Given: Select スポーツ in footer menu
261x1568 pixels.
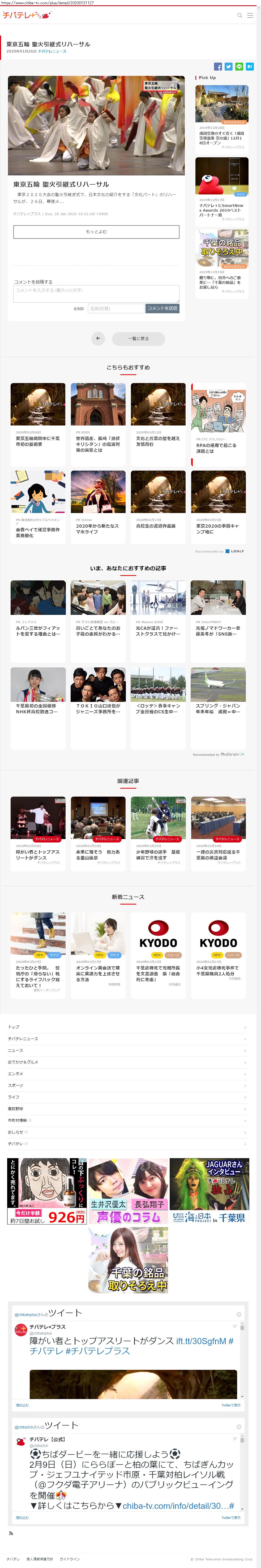Looking at the screenshot, I should pyautogui.click(x=16, y=1085).
